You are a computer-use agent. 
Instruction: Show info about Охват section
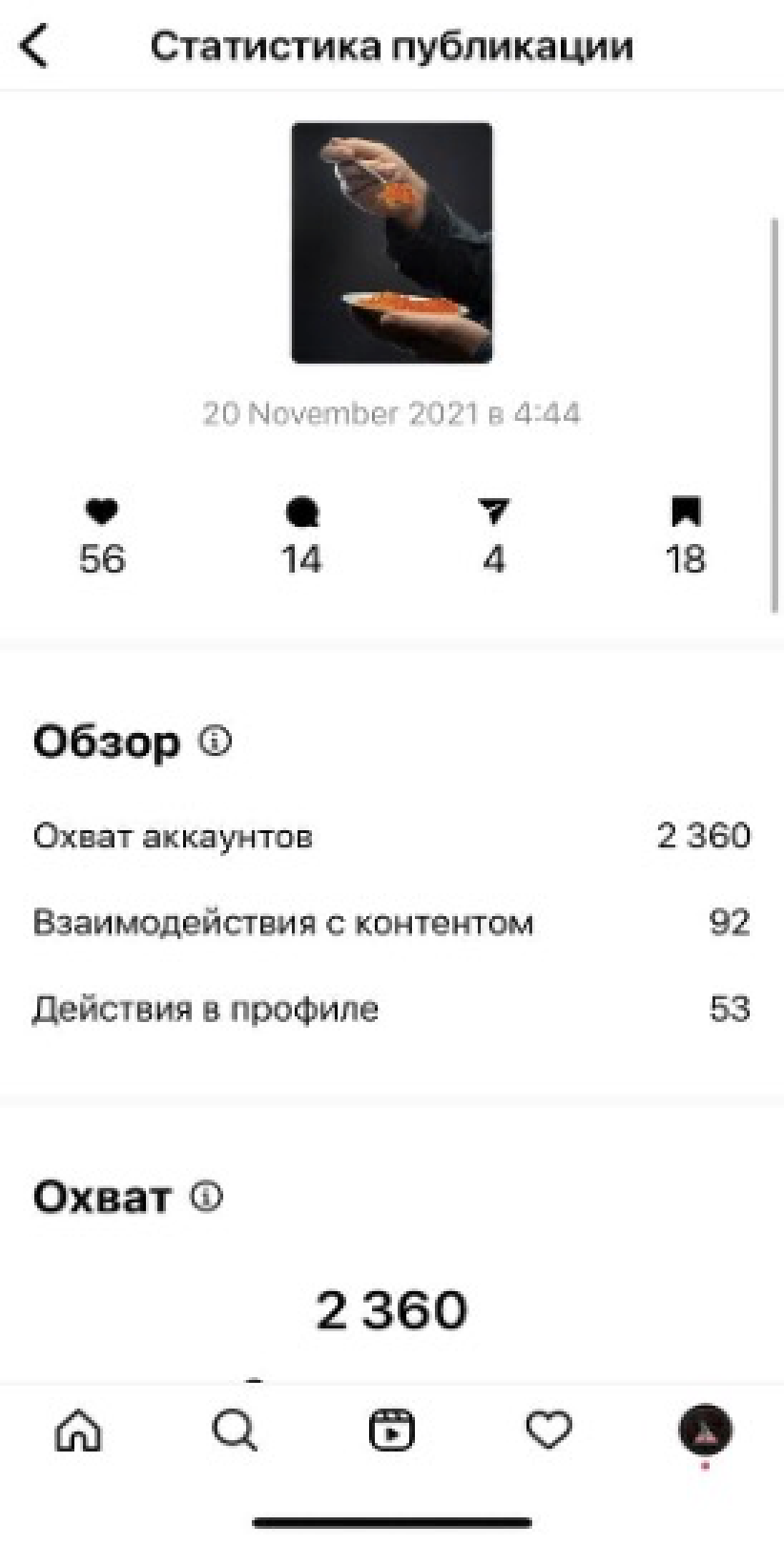pyautogui.click(x=207, y=1196)
